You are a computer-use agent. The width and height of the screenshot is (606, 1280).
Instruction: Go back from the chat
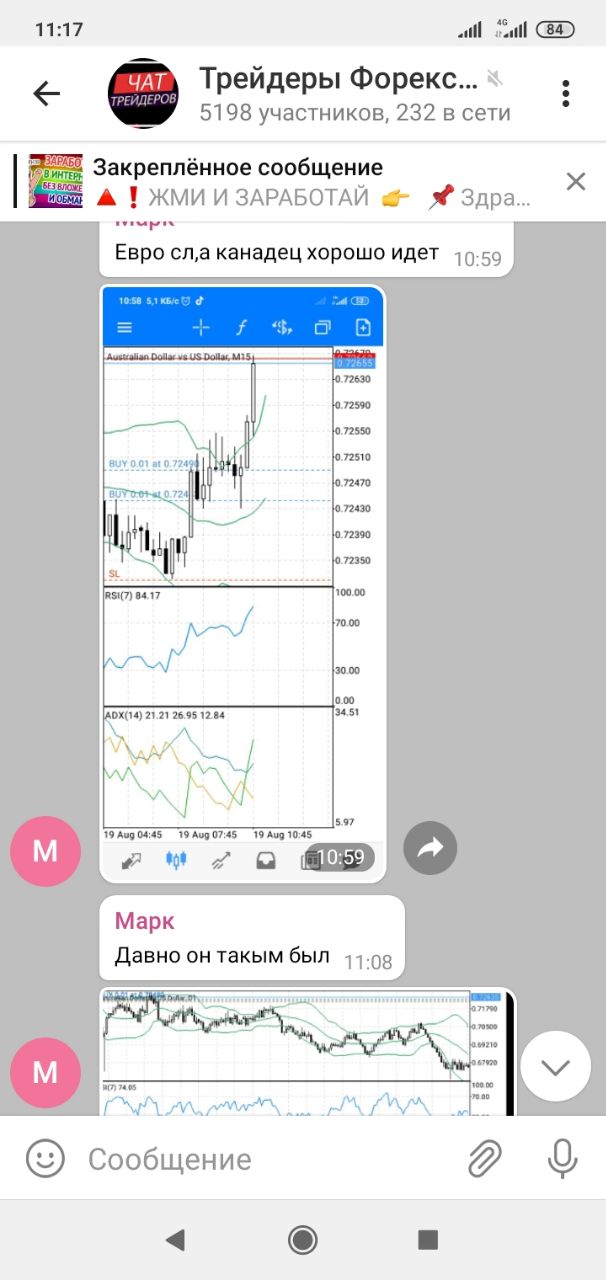click(x=46, y=94)
